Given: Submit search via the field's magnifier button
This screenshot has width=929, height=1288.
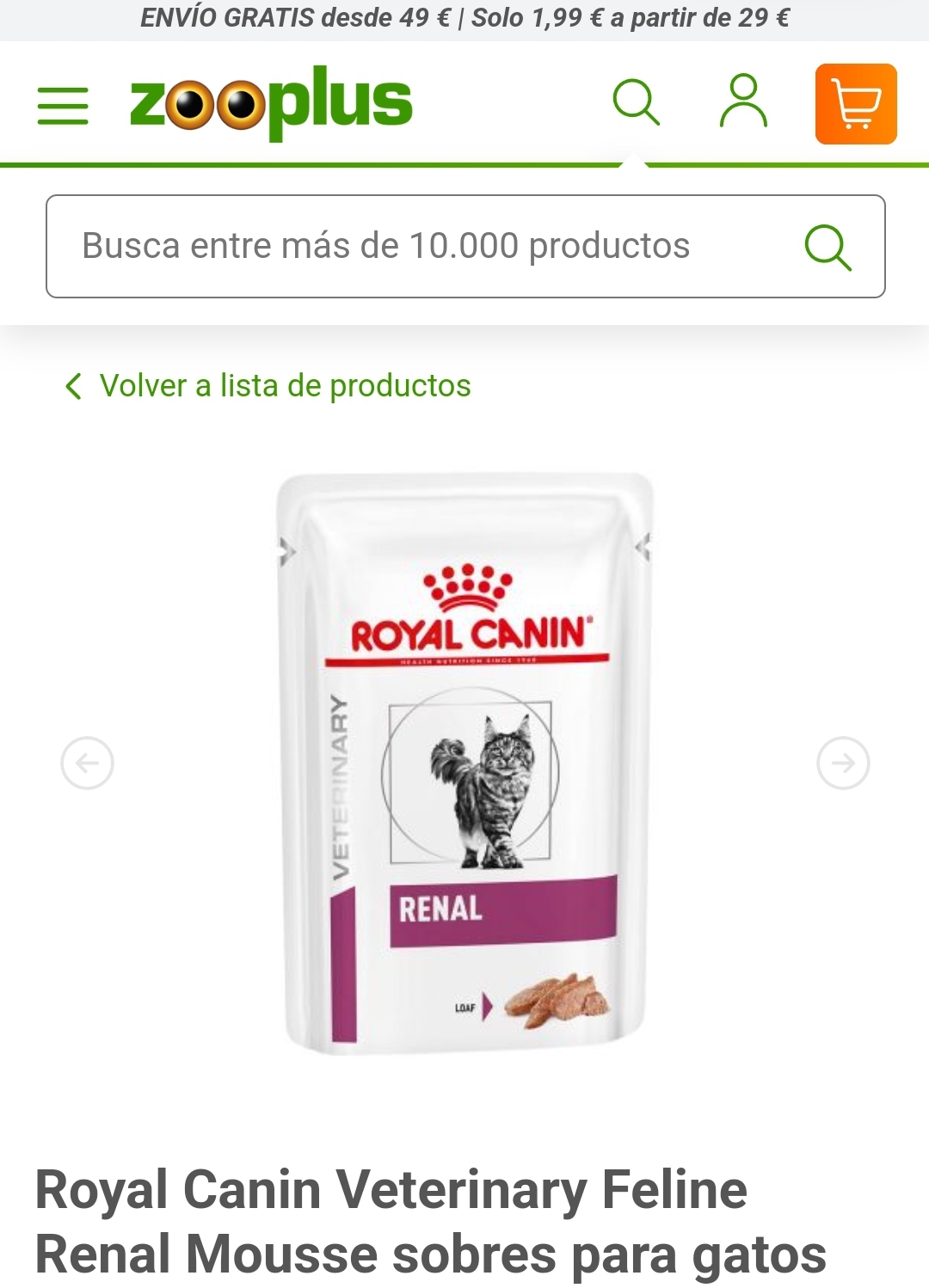Looking at the screenshot, I should [x=828, y=248].
